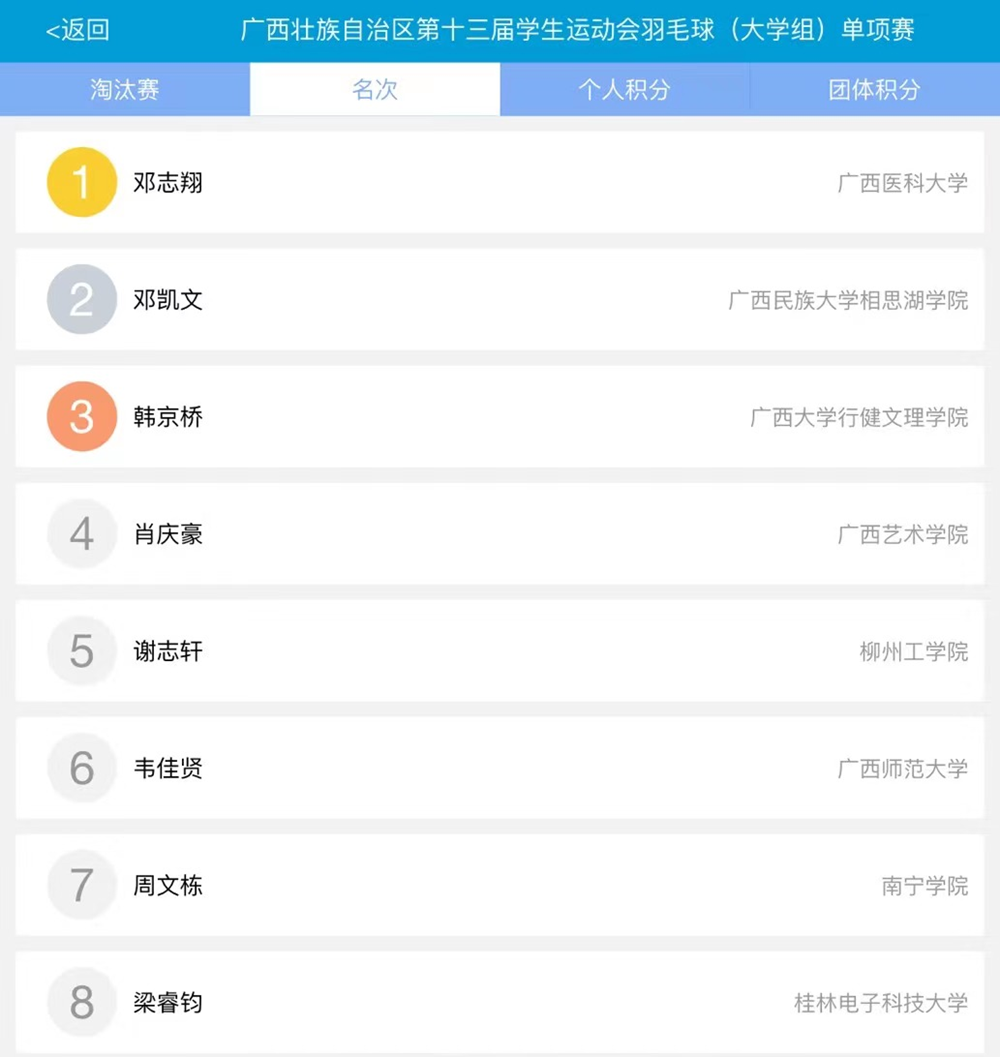Open the 谢志轩 ranking row
Screen dimensions: 1000x1057
click(500, 651)
